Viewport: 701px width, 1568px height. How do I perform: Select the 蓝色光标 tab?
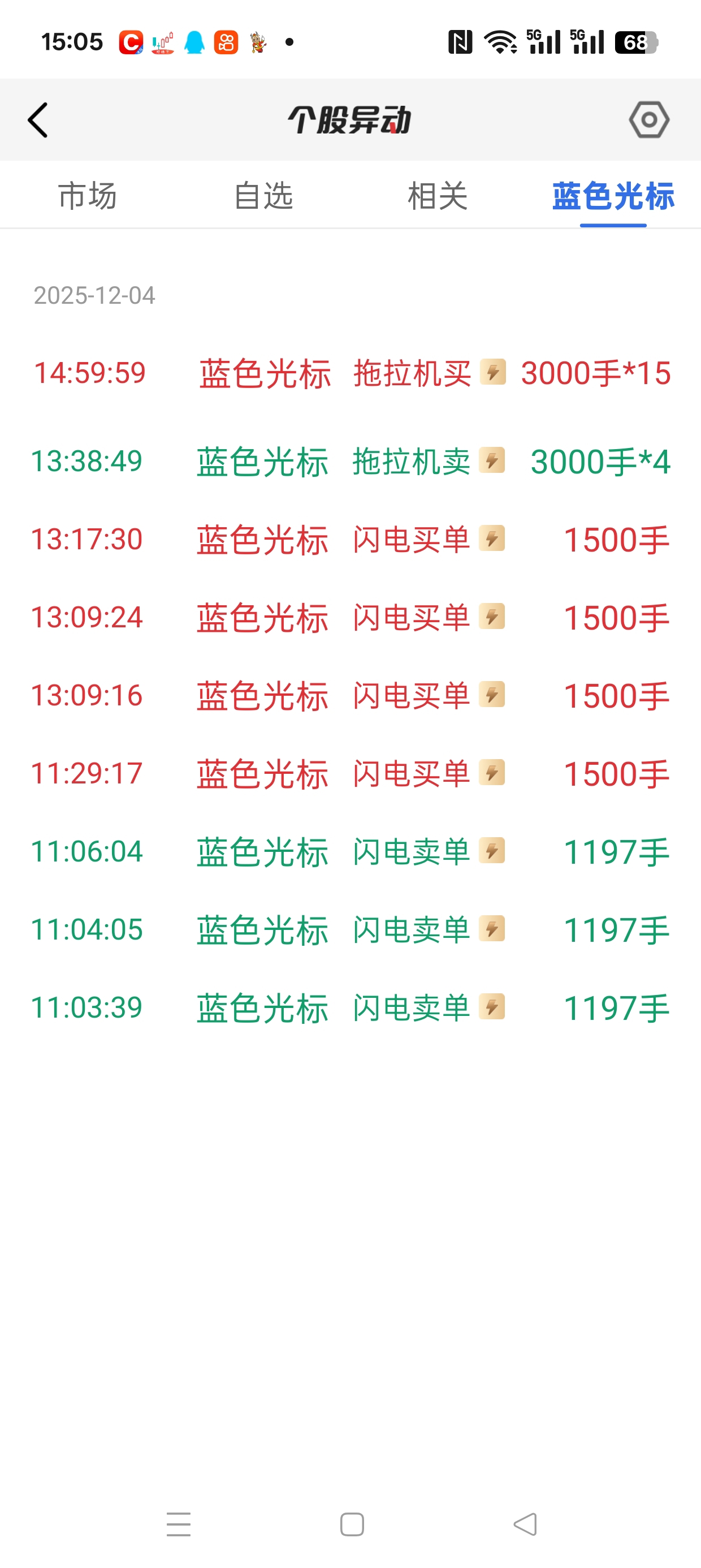[x=613, y=196]
